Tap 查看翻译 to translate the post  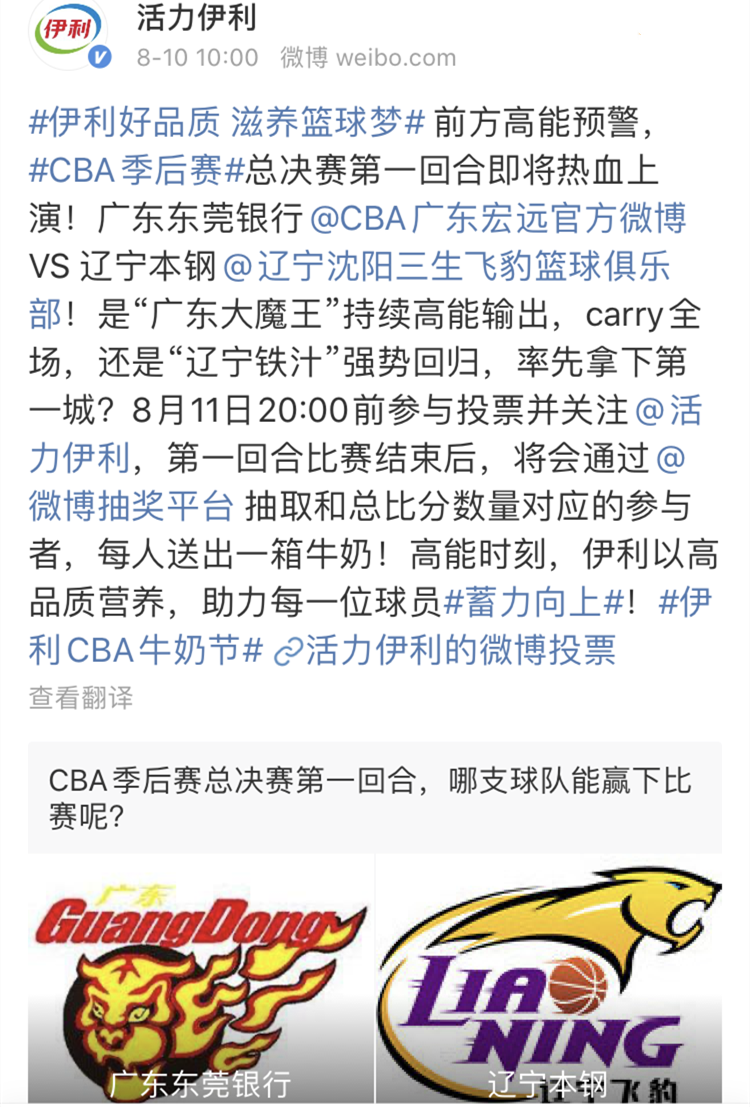point(80,698)
